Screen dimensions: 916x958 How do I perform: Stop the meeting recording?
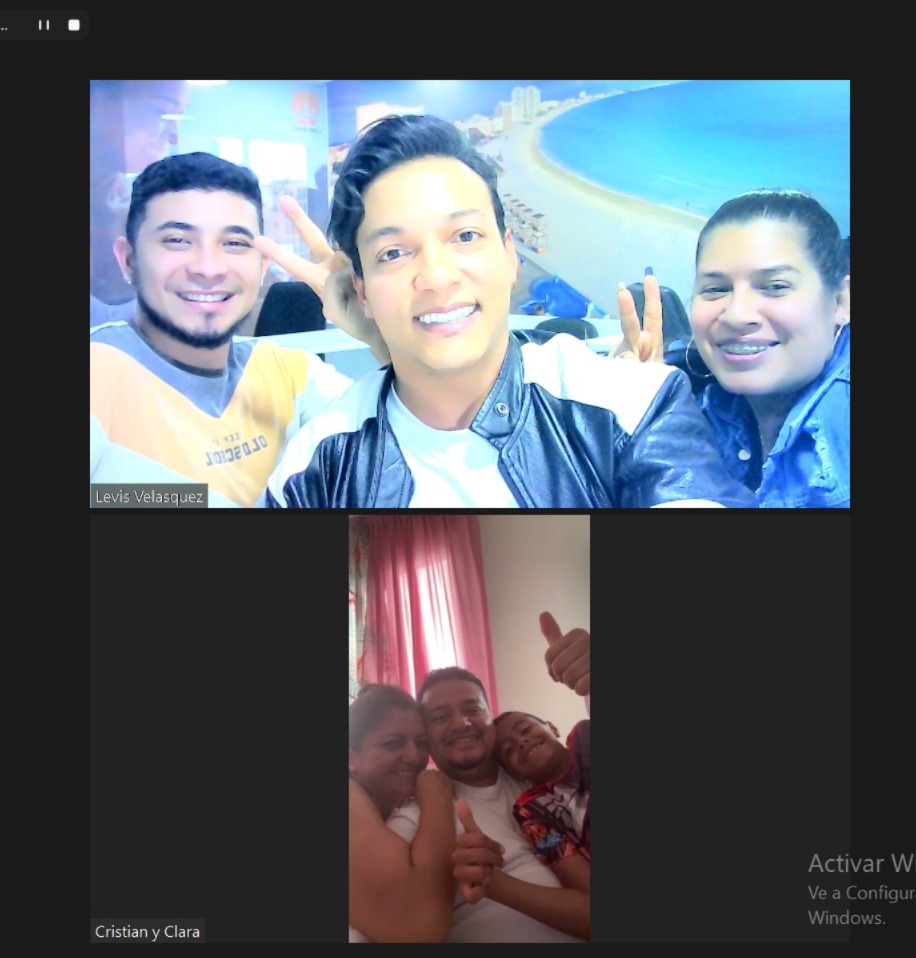pos(73,25)
